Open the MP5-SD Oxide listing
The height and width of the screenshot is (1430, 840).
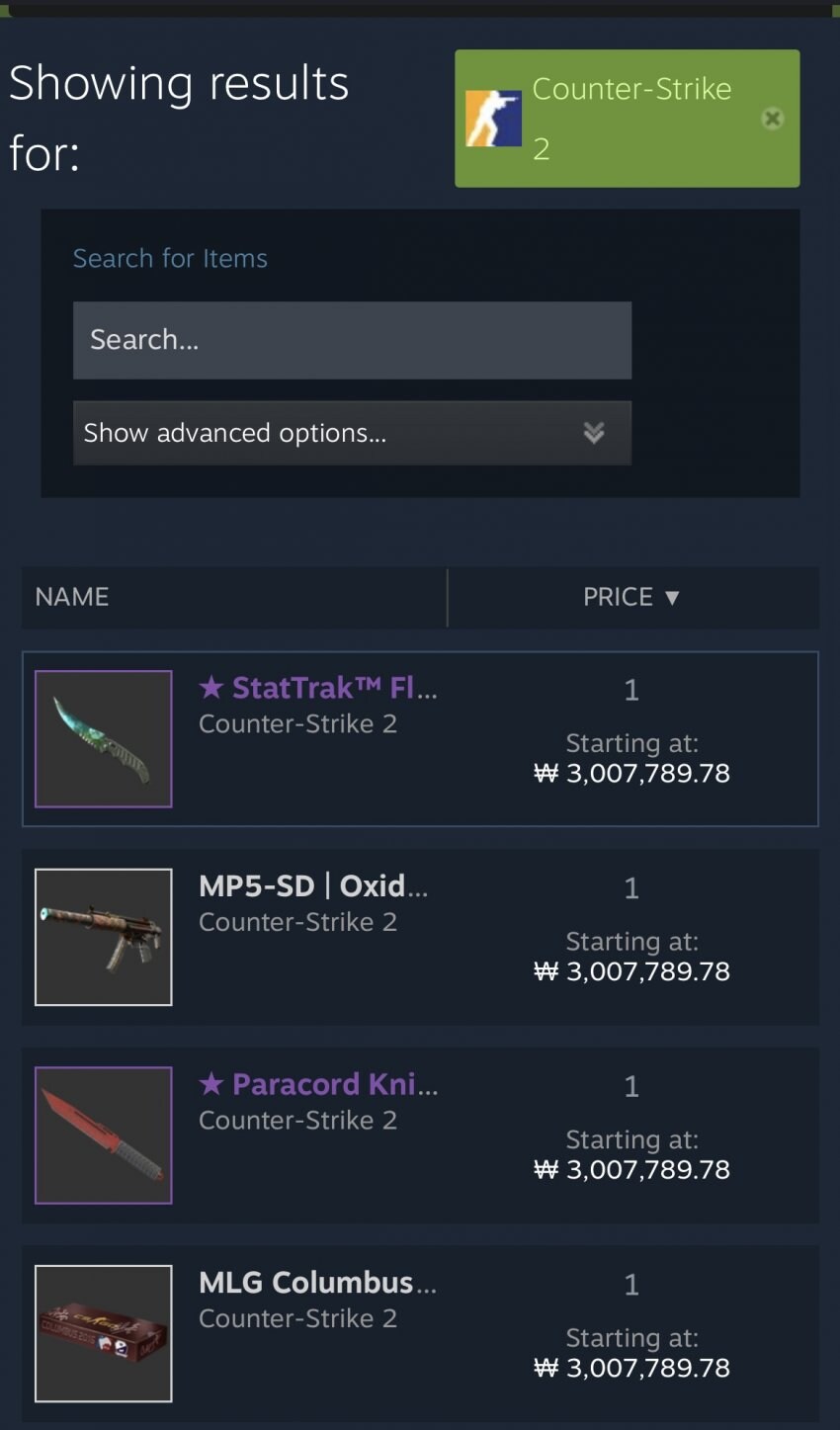click(313, 886)
